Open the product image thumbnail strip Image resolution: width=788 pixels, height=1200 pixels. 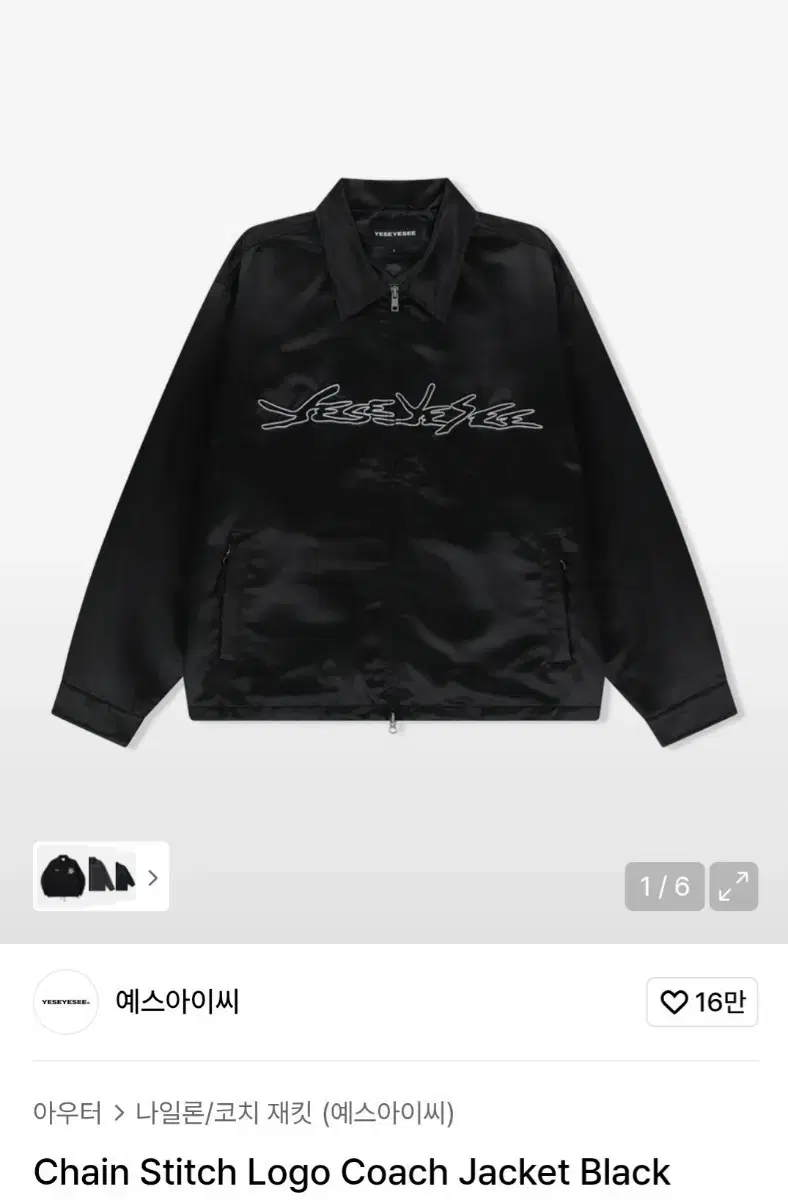[101, 877]
